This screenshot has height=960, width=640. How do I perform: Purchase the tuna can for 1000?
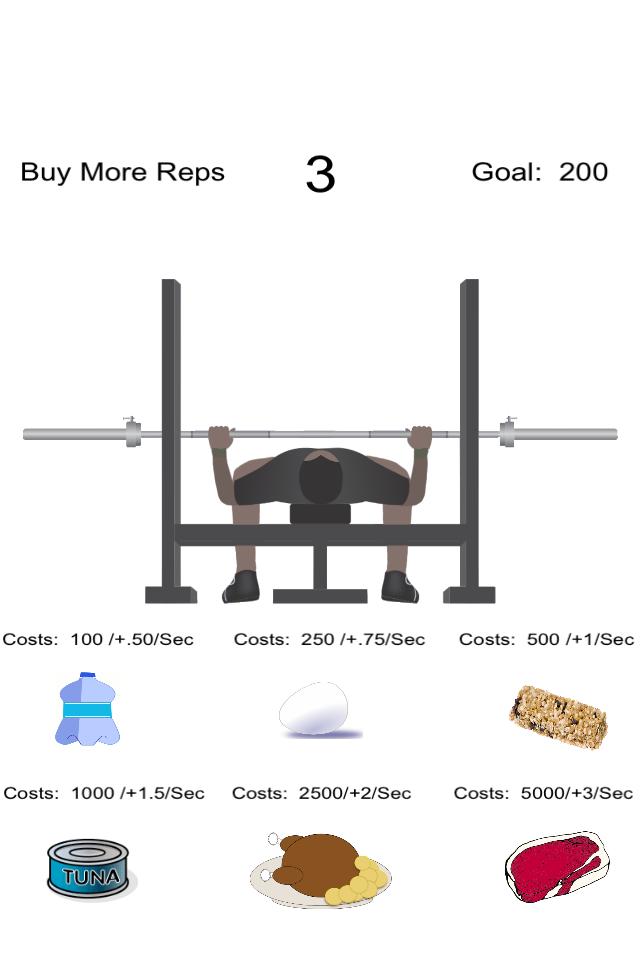90,869
